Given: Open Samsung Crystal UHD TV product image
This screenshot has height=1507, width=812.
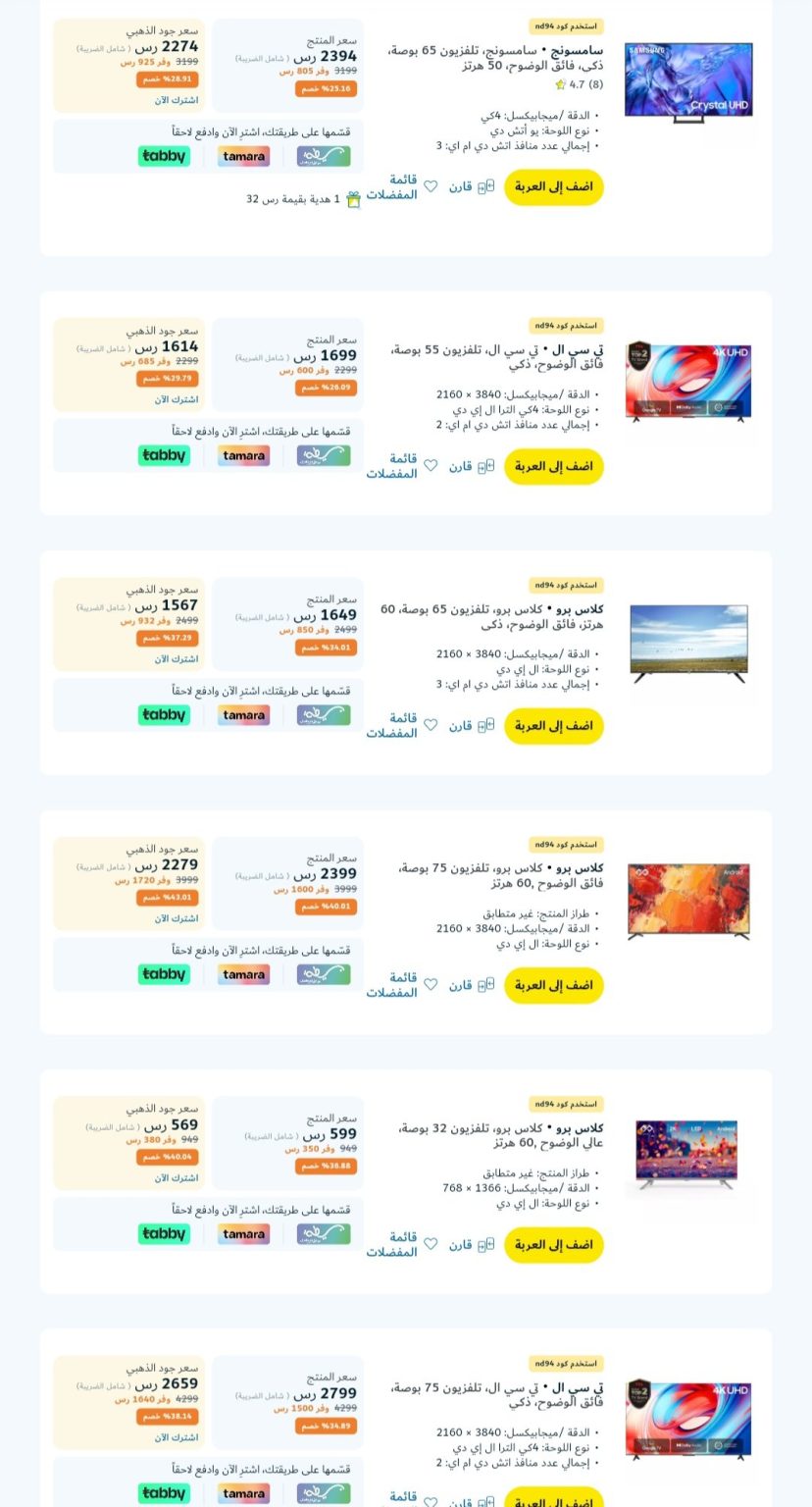Looking at the screenshot, I should [688, 81].
